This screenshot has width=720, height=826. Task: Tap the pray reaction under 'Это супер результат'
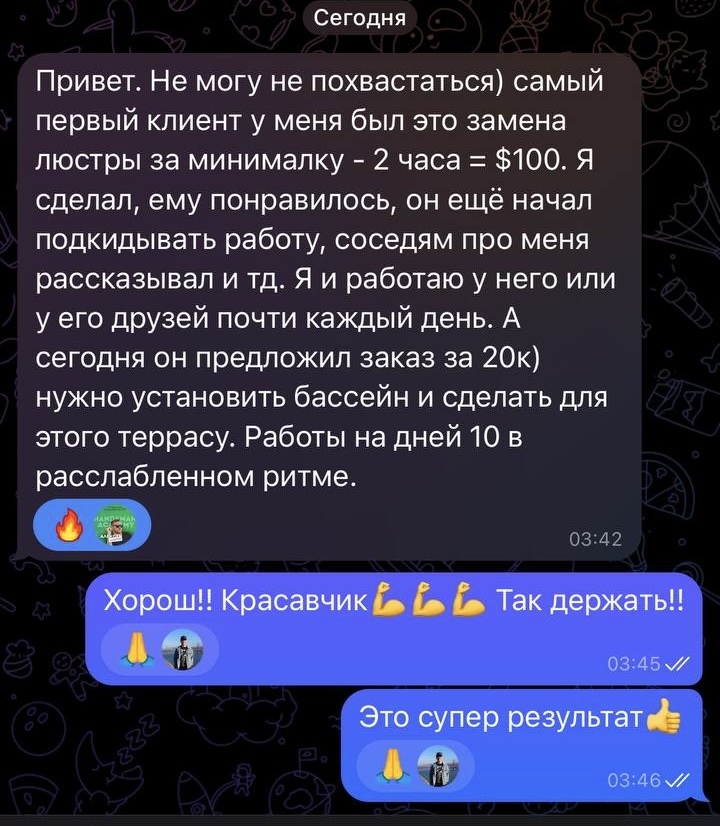coord(391,767)
